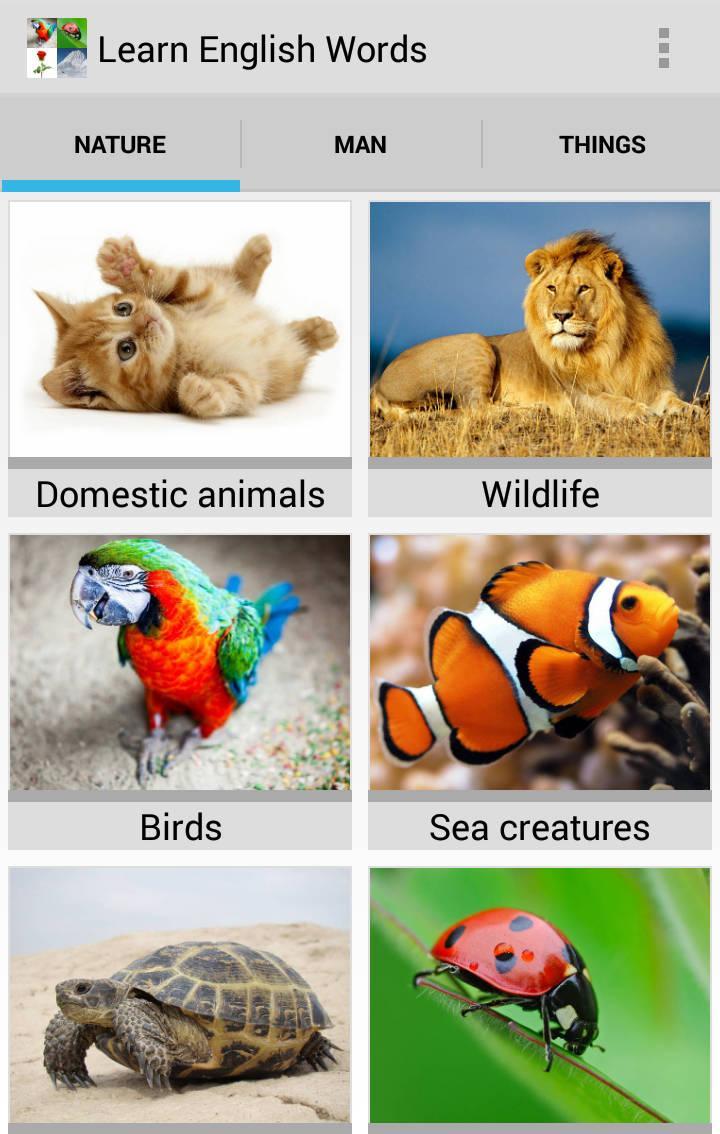Open the Domestic animals category via kitten photo
Screen dimensions: 720x1134
(180, 330)
